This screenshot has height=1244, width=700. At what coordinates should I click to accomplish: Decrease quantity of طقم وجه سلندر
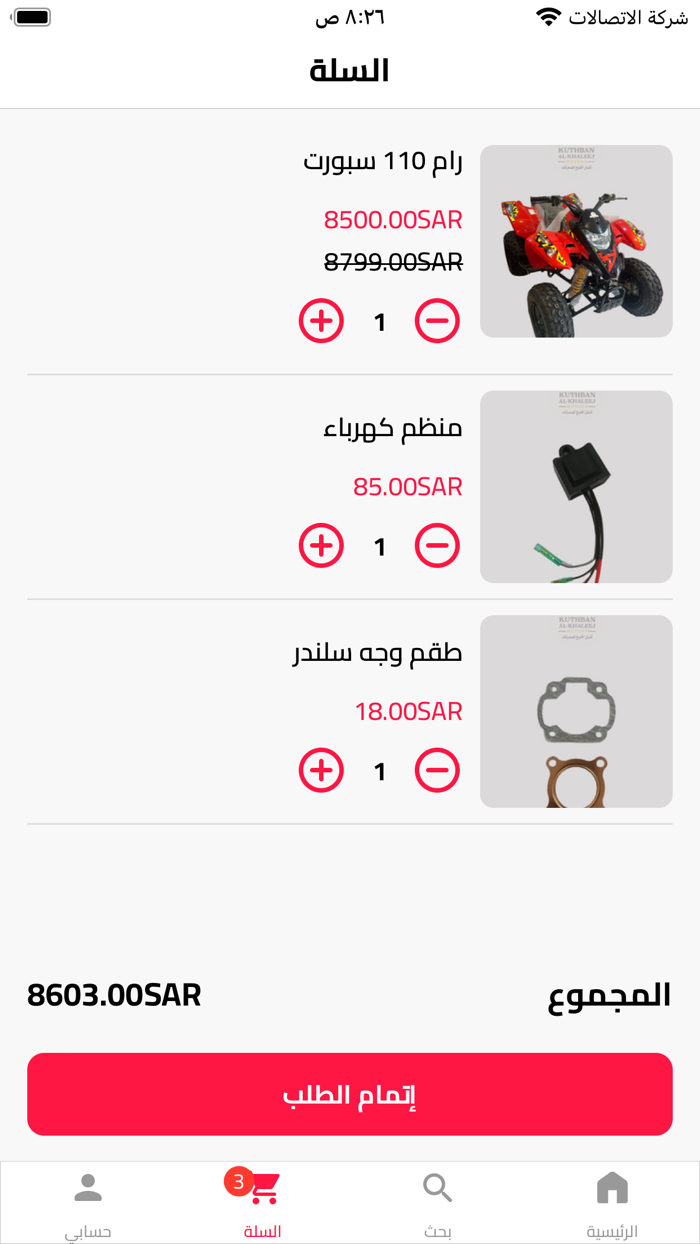tap(437, 770)
